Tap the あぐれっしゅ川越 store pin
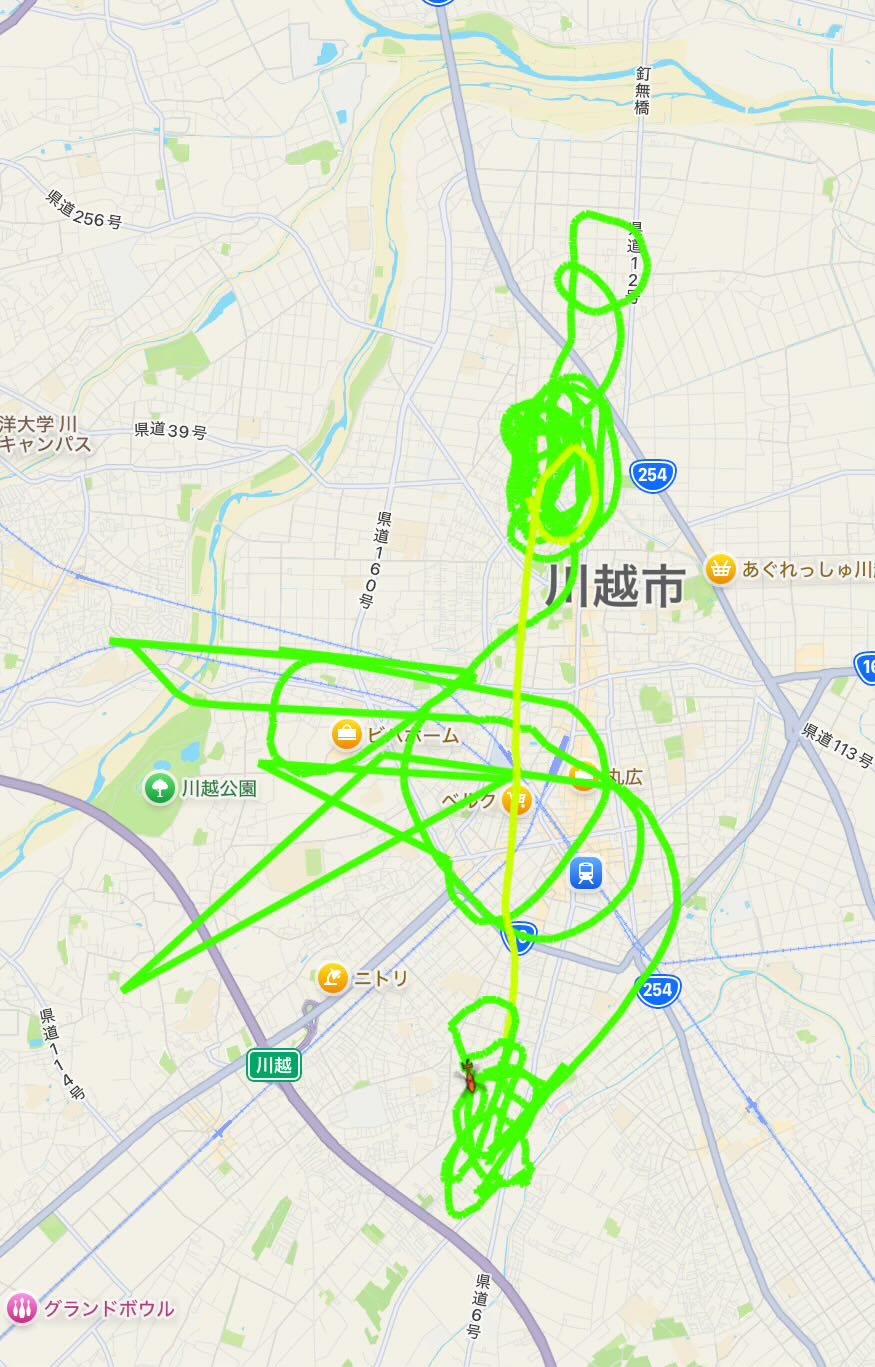Viewport: 875px width, 1367px height. [720, 569]
